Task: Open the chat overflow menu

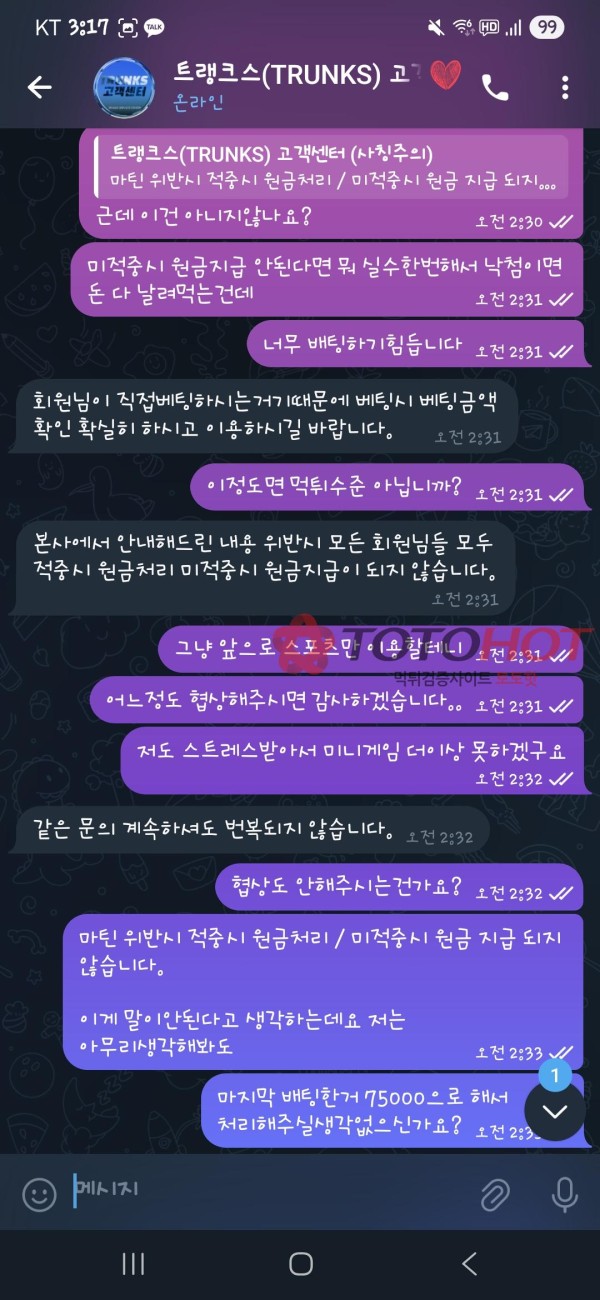Action: click(x=567, y=87)
